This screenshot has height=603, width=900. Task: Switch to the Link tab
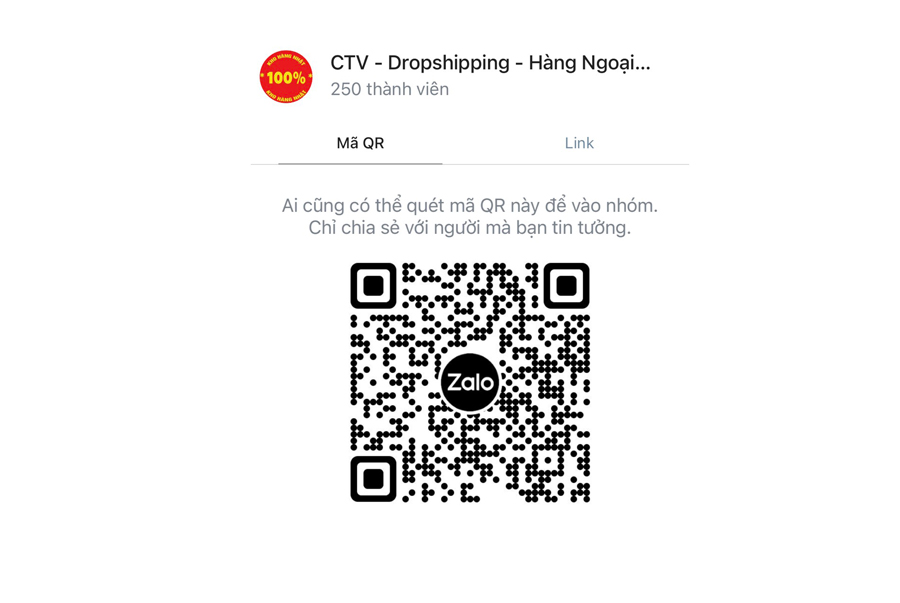579,143
